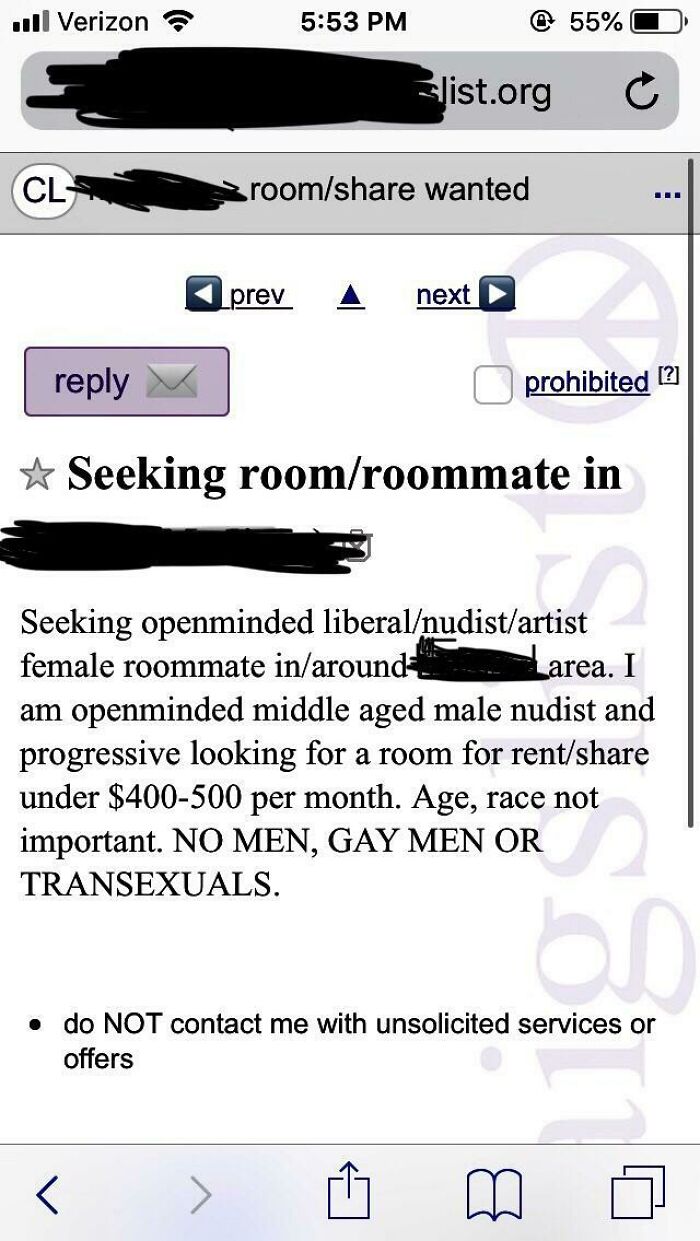Tap the CL home logo

[42, 190]
